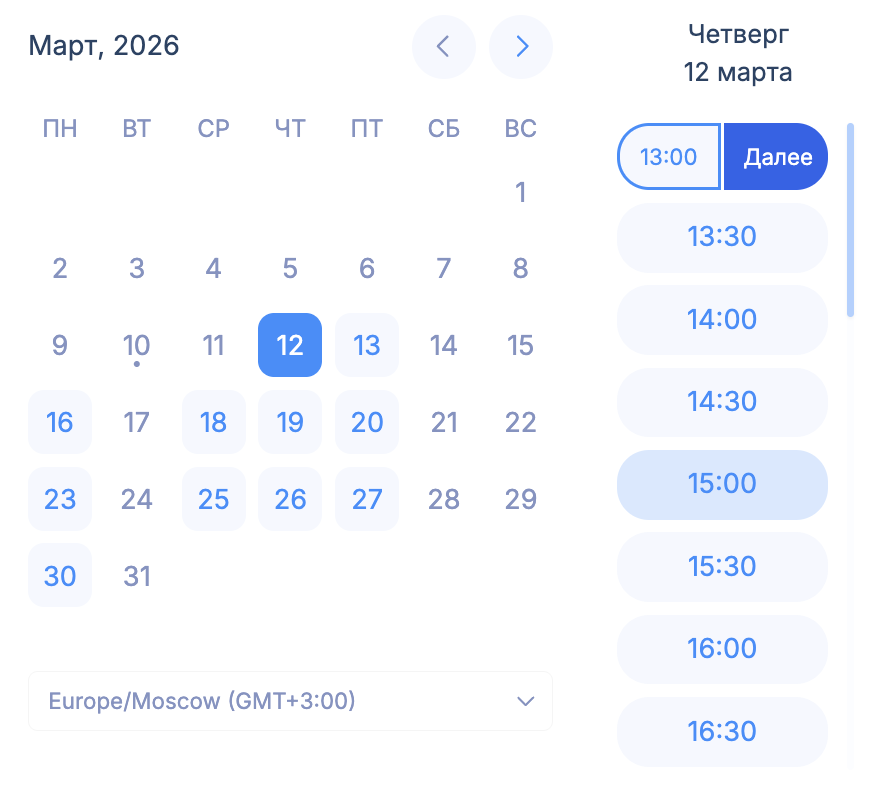Go to the next month
Screen dimensions: 884x806
point(521,46)
